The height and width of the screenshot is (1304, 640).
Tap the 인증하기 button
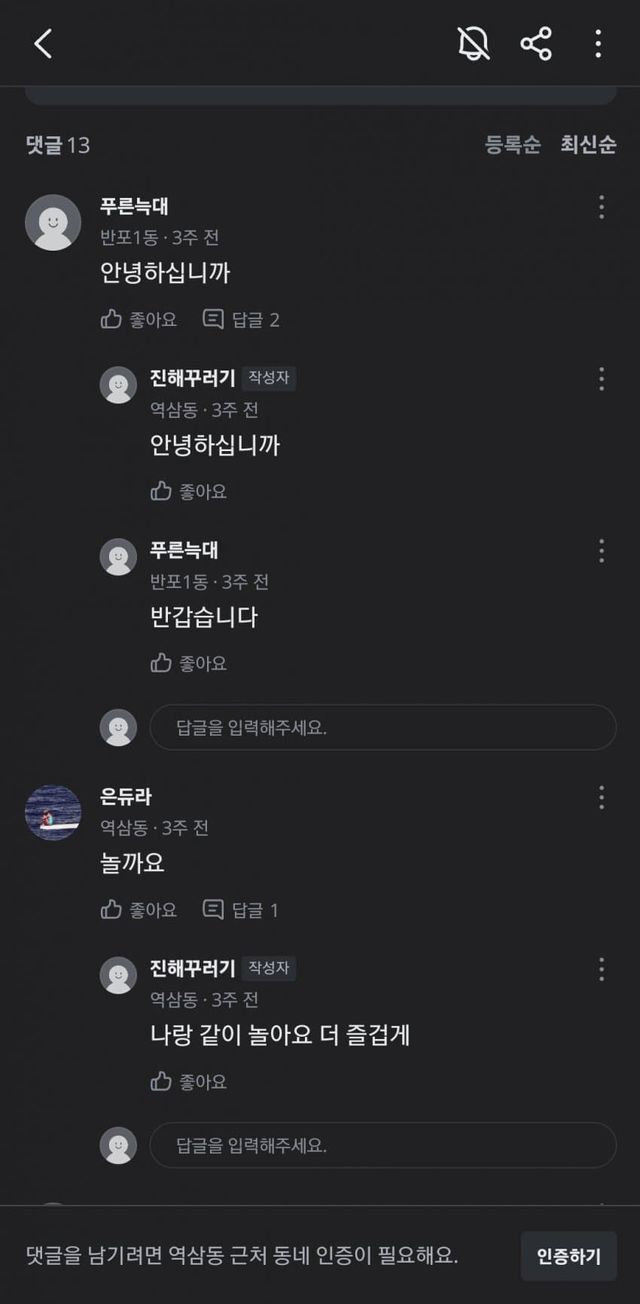568,1256
